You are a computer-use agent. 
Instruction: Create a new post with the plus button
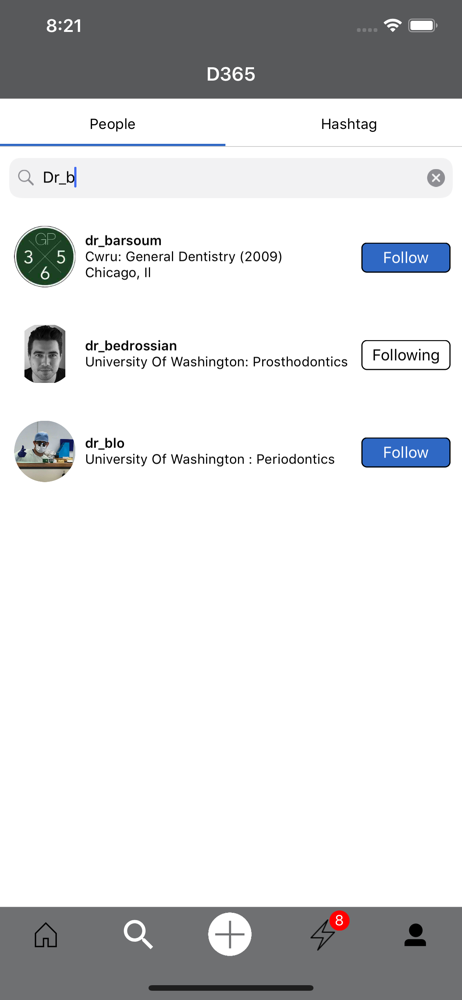coord(230,934)
